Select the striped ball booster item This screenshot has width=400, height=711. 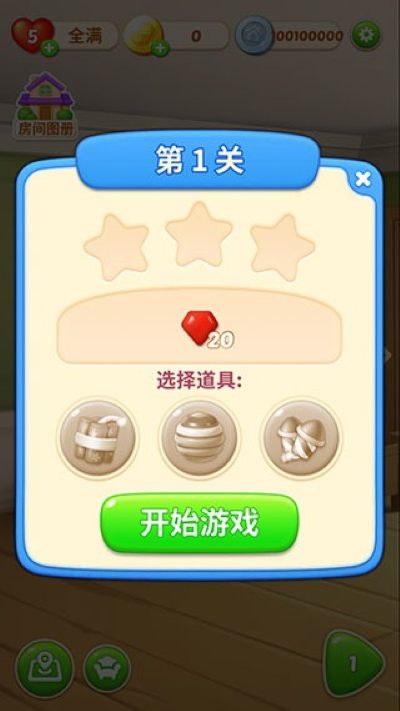pyautogui.click(x=199, y=438)
